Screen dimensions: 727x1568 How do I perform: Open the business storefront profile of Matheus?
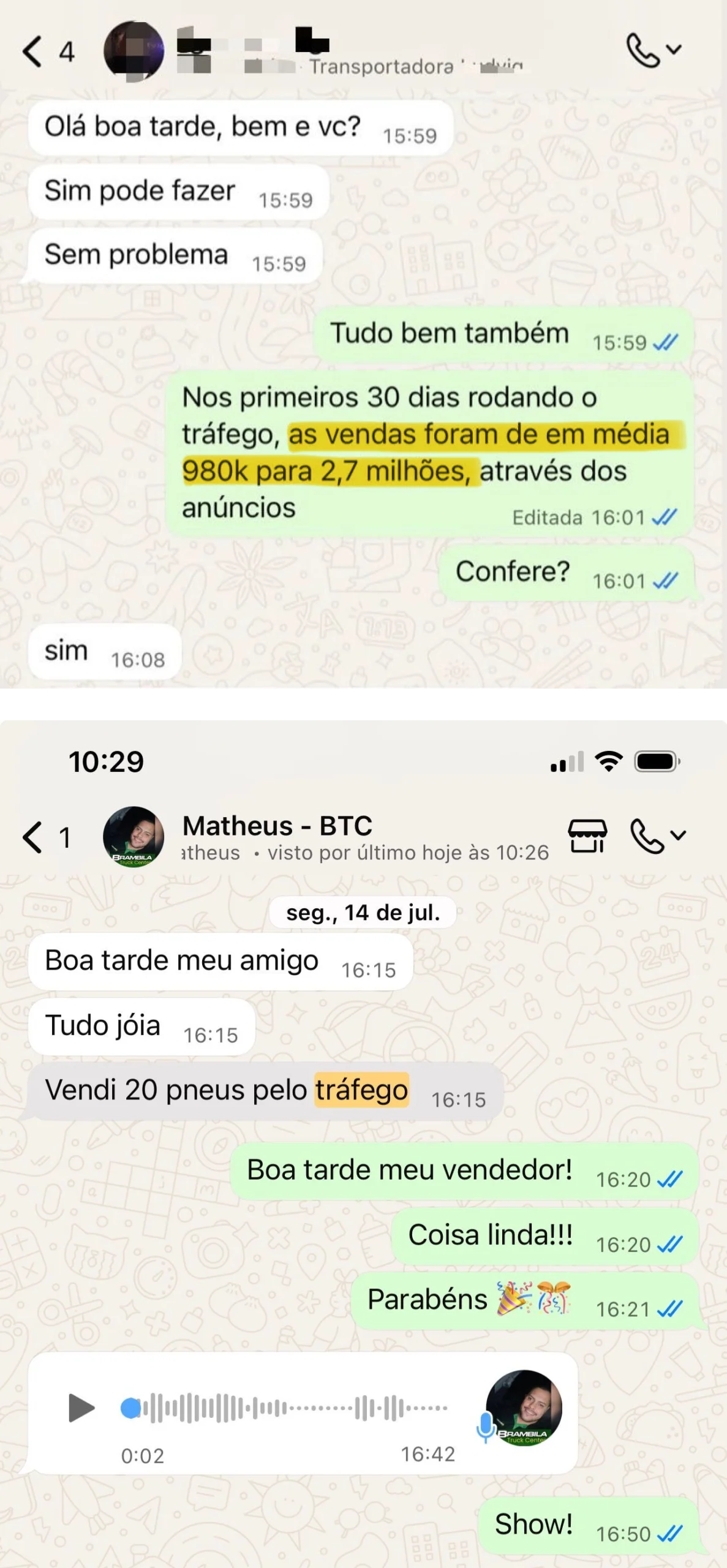click(586, 835)
